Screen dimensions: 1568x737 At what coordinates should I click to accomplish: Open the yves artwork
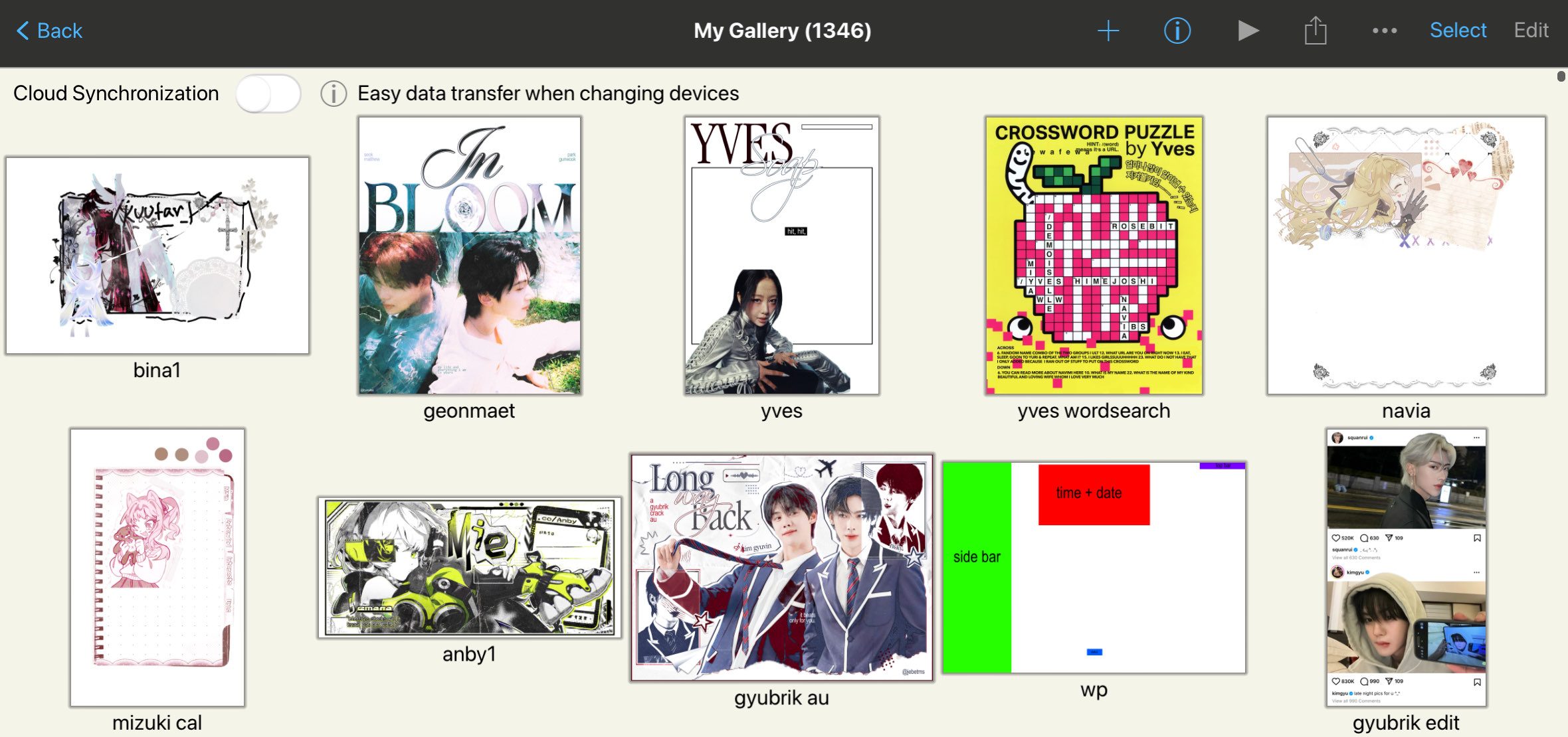click(x=781, y=256)
